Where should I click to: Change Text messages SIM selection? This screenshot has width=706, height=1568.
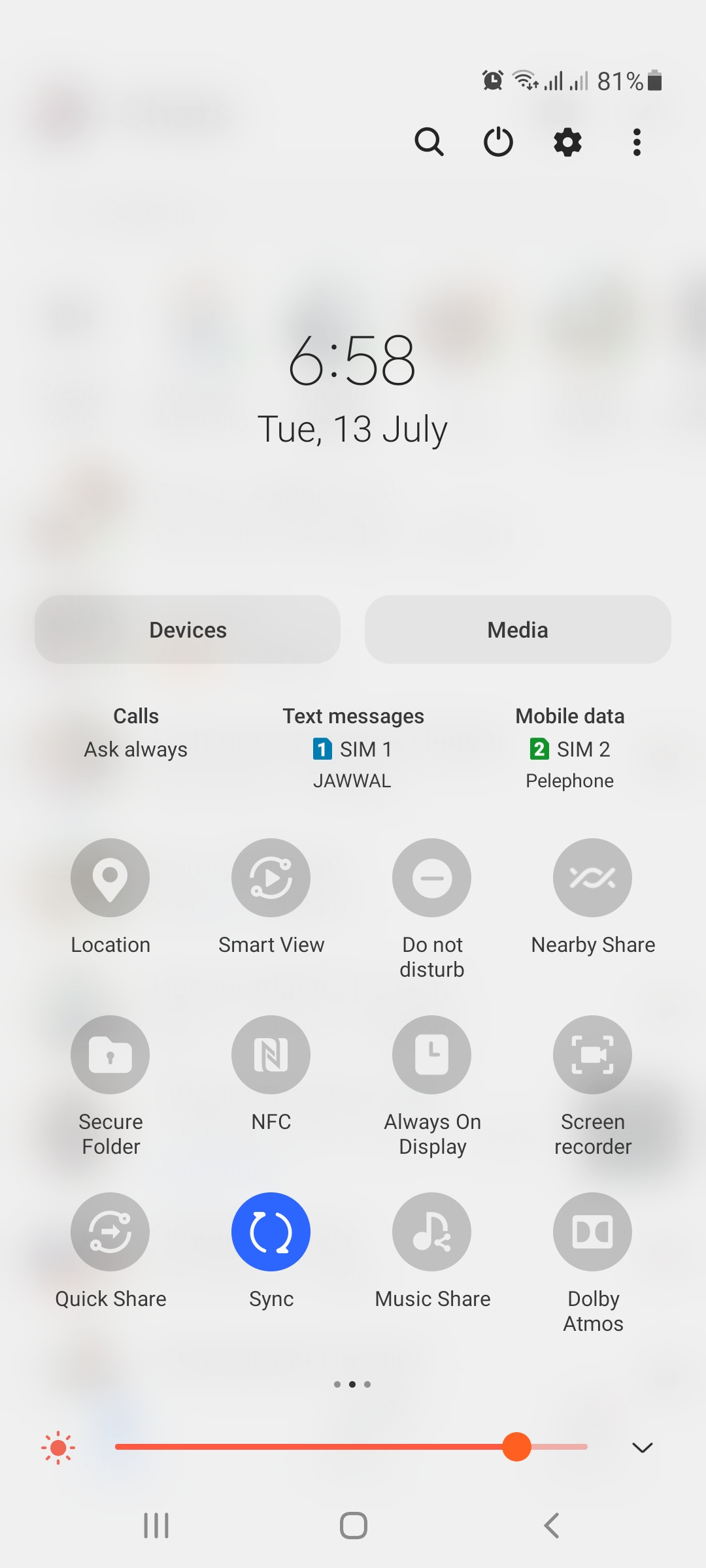click(x=353, y=748)
